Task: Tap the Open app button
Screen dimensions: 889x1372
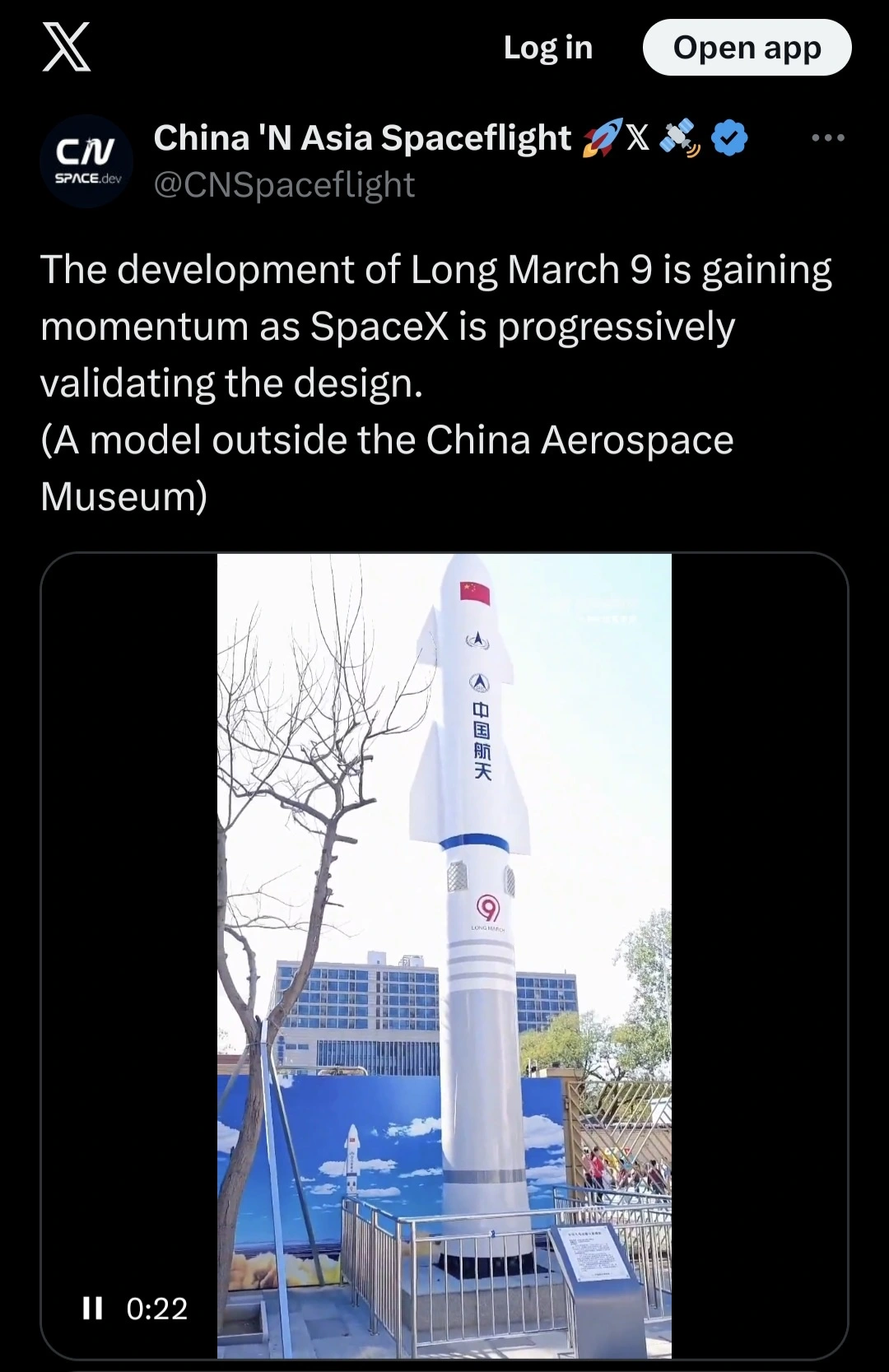Action: click(x=747, y=48)
